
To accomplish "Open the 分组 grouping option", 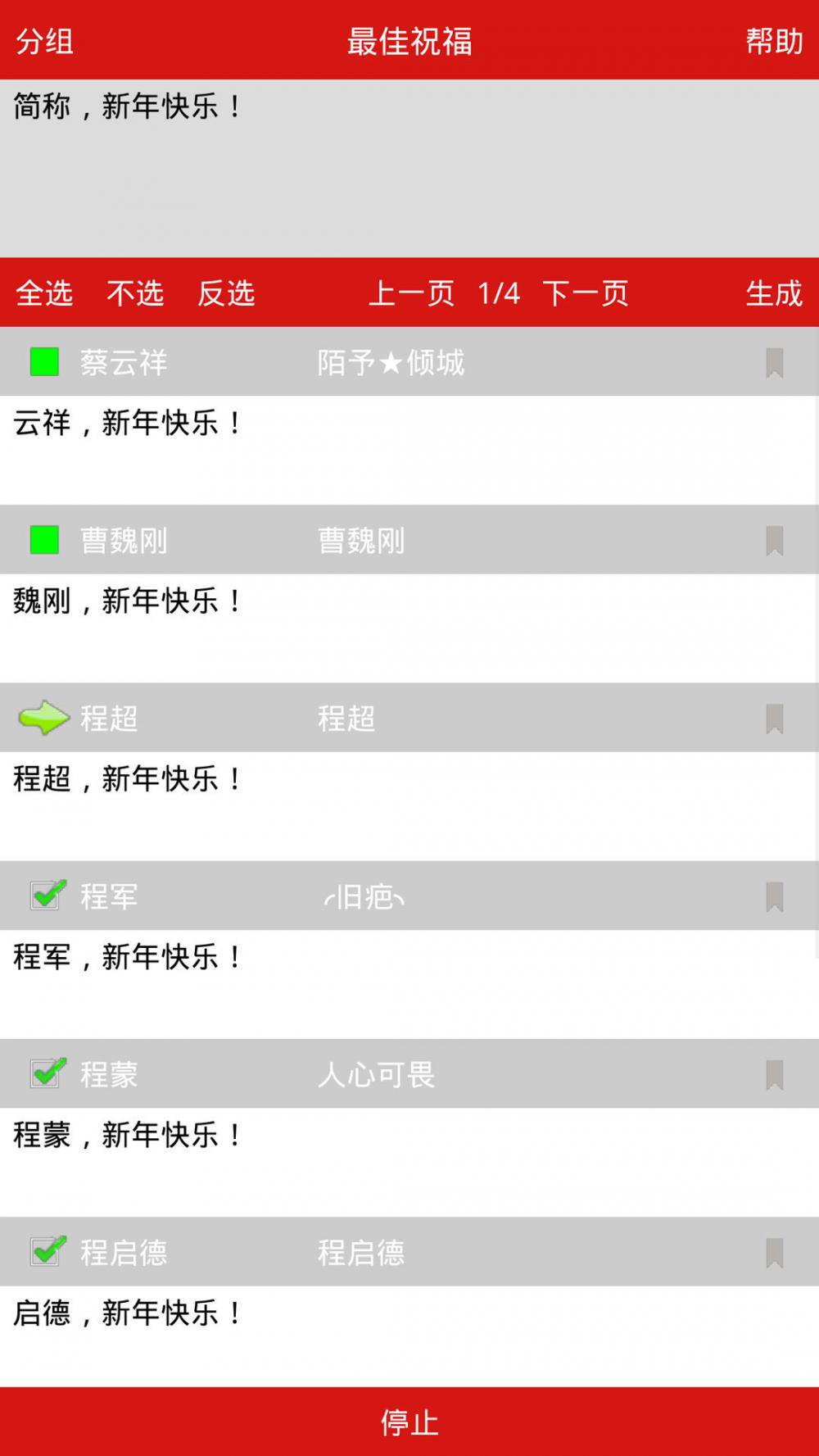I will tap(45, 41).
